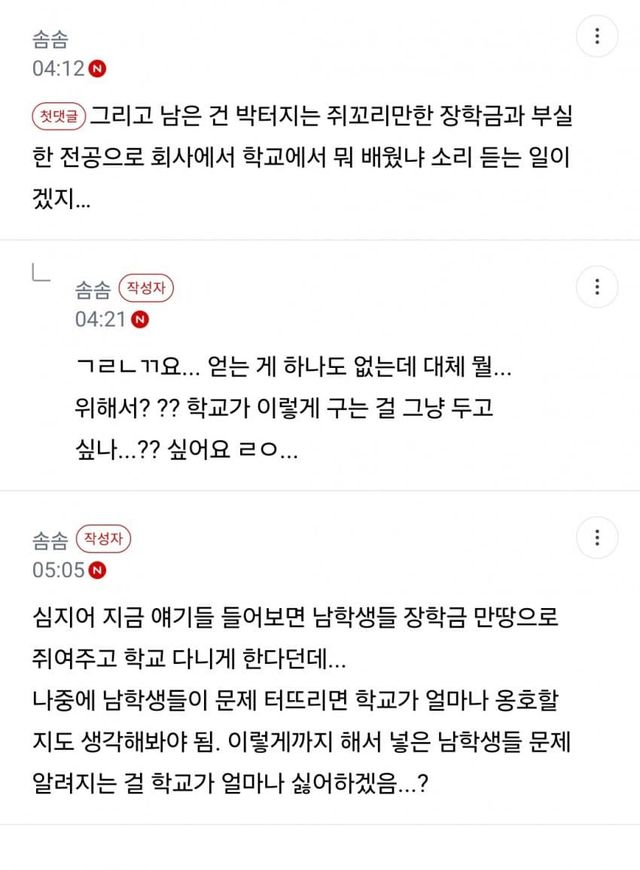Open overflow menu on the 04:12 comment
640x870 pixels.
click(597, 37)
